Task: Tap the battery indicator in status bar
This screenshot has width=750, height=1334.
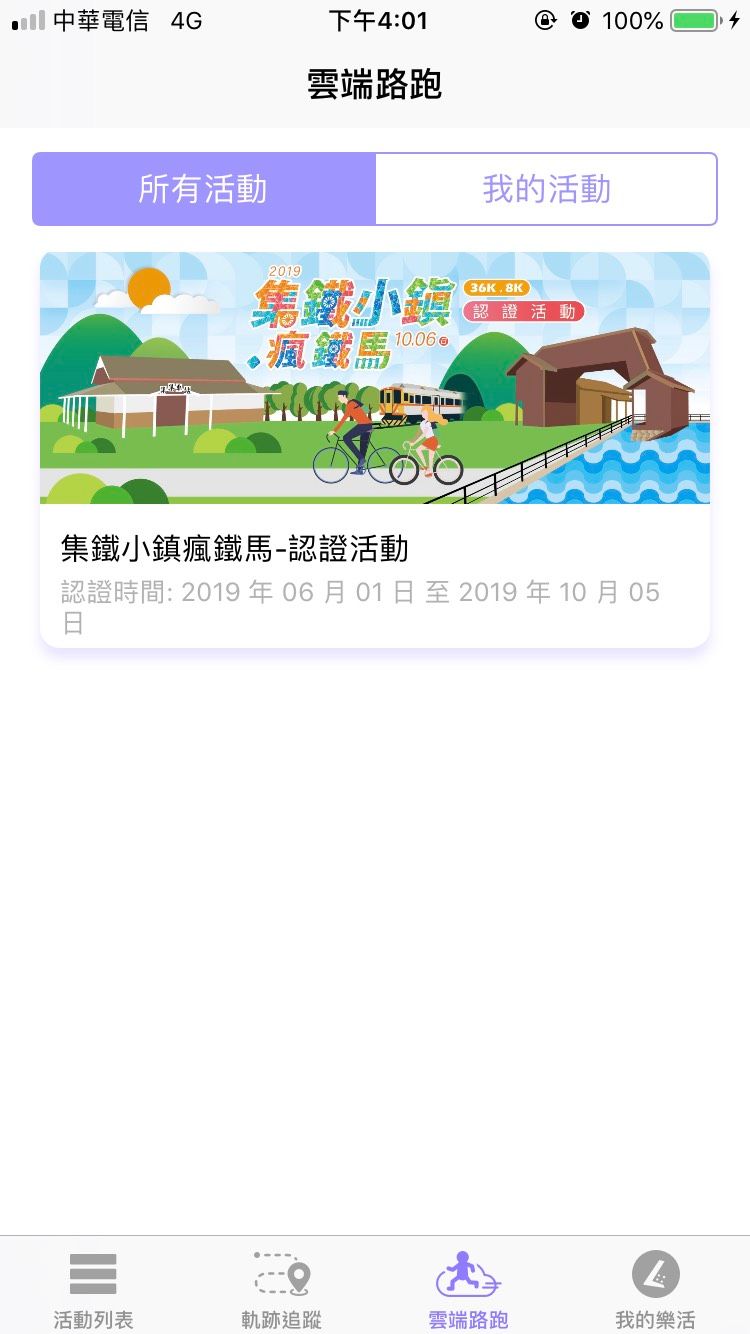Action: tap(693, 19)
